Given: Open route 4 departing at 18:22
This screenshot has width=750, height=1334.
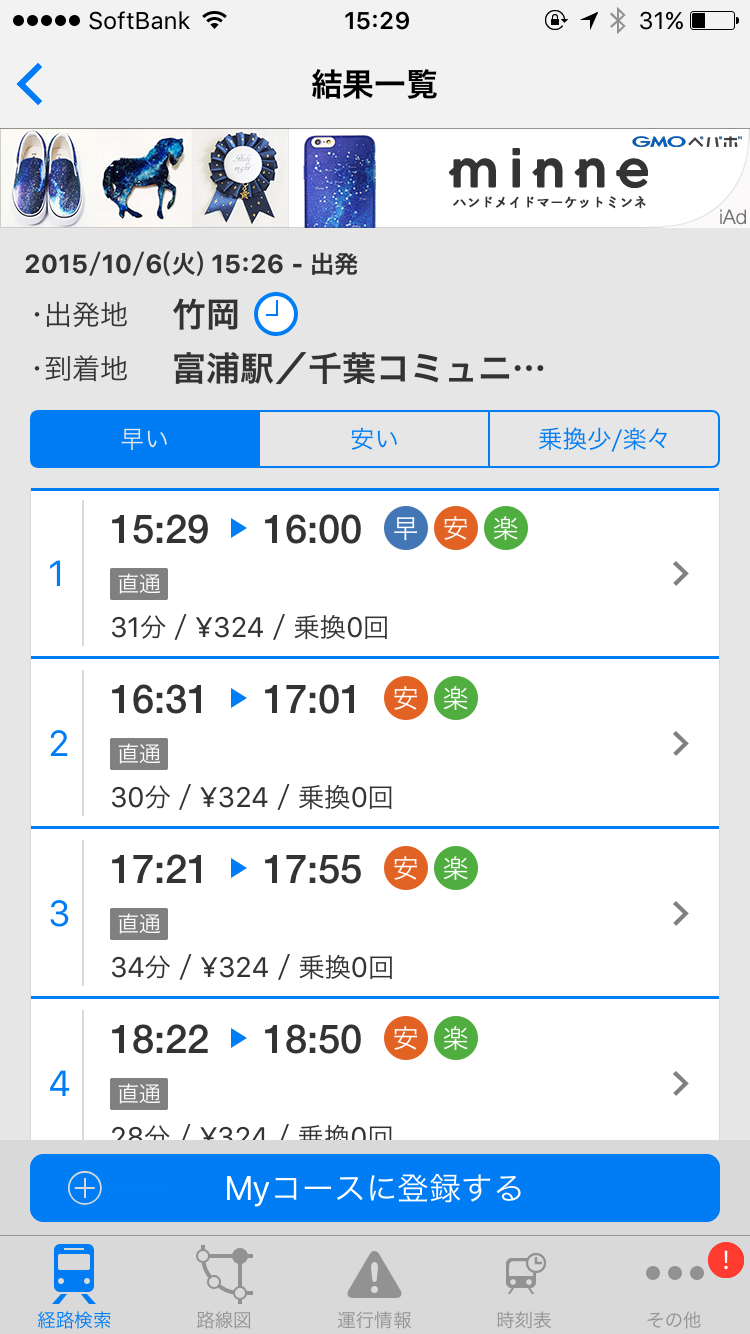Looking at the screenshot, I should [375, 1070].
